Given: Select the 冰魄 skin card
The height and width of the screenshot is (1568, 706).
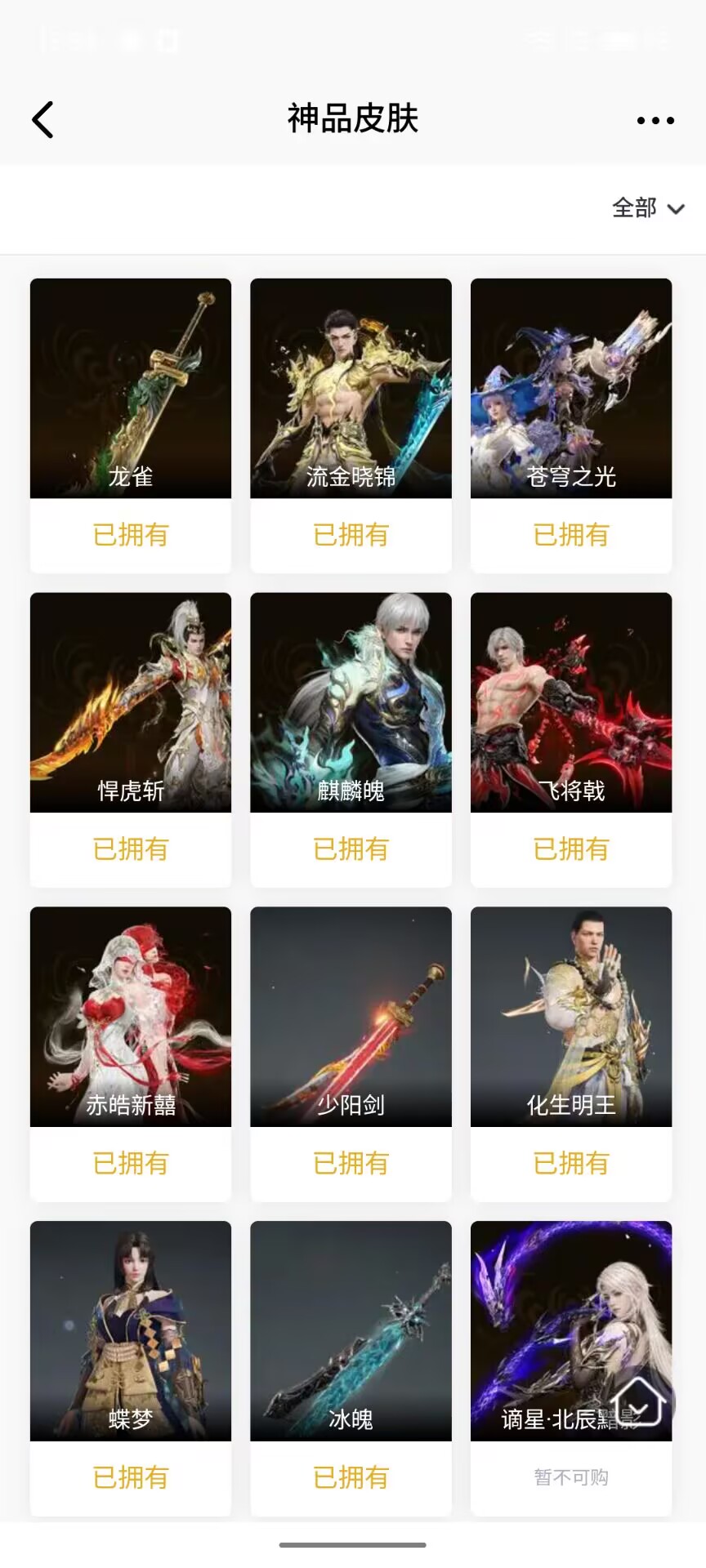Looking at the screenshot, I should (x=351, y=1331).
